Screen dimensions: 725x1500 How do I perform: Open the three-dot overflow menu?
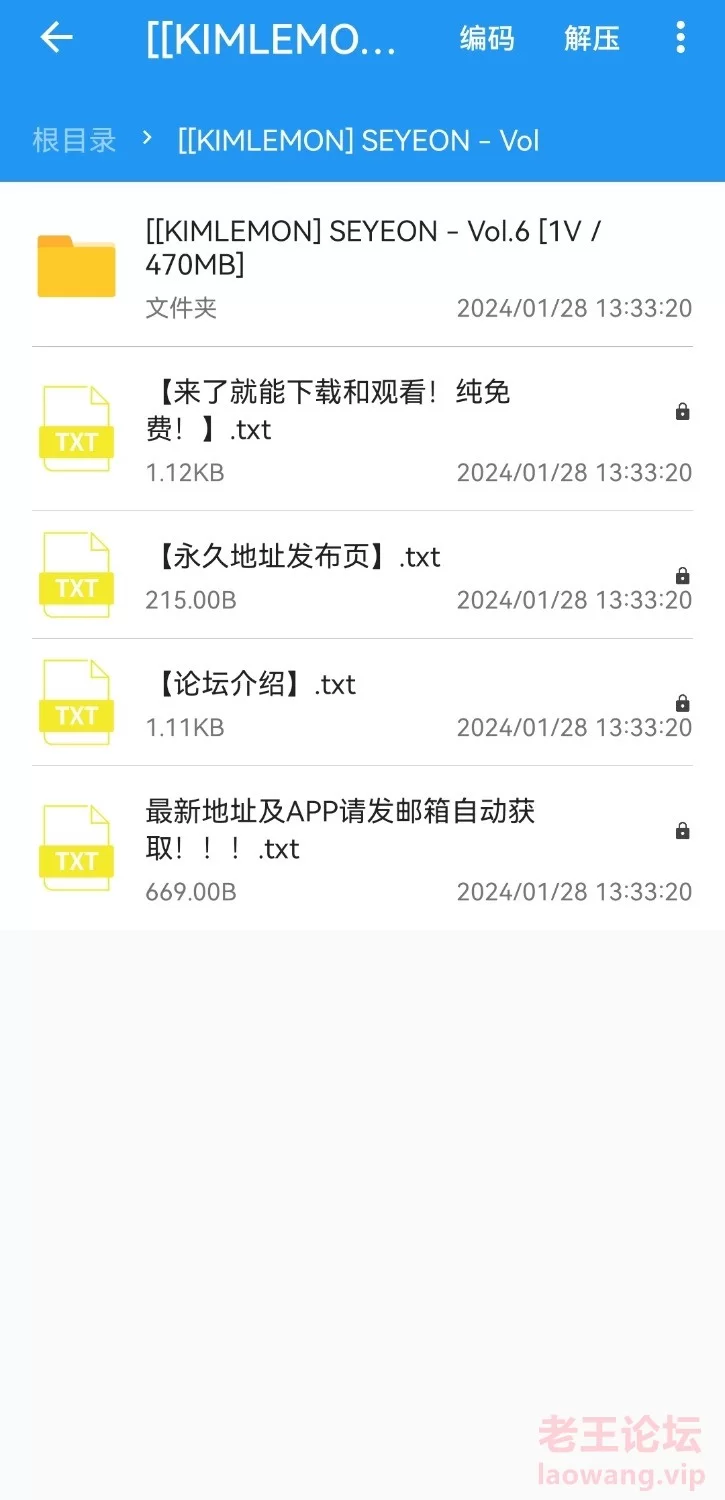(680, 38)
